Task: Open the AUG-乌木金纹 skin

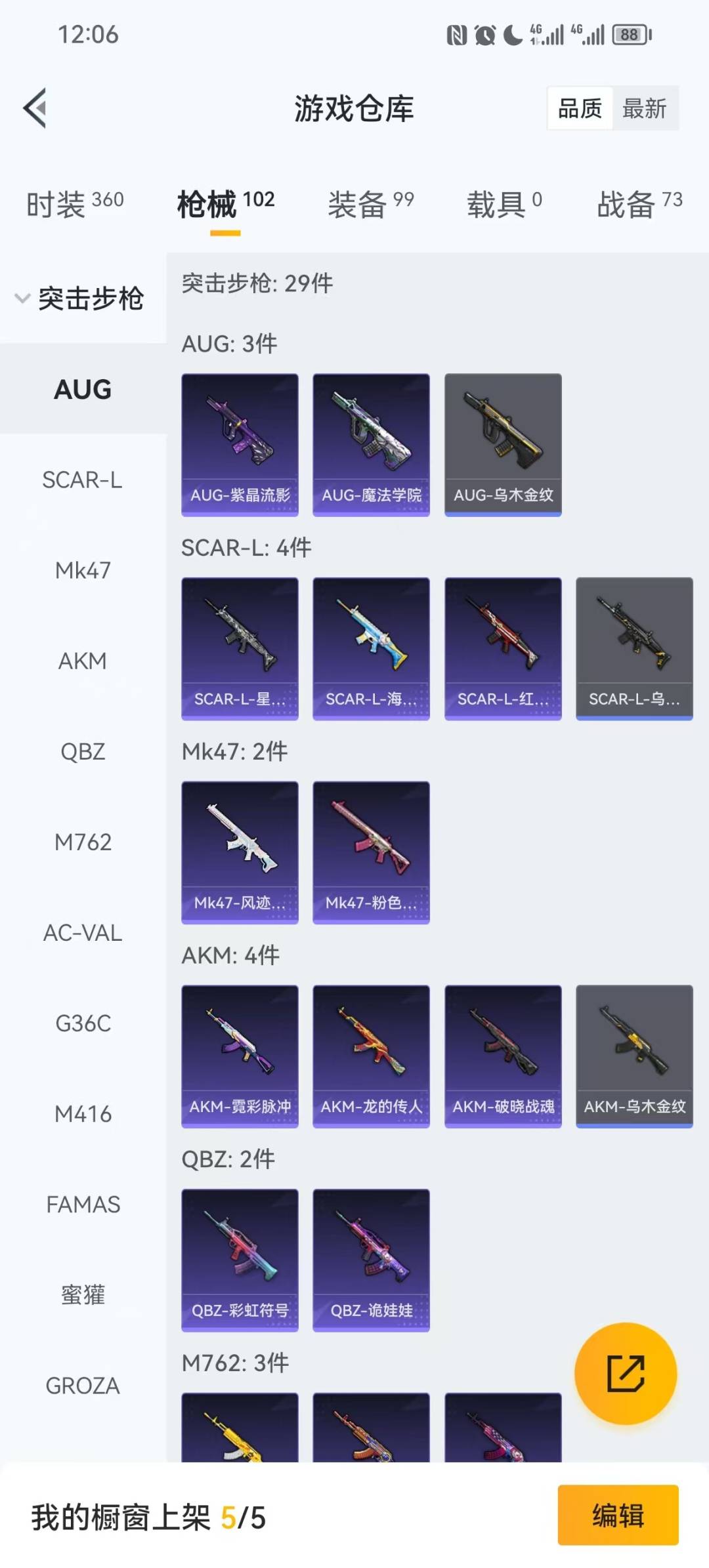Action: click(x=503, y=444)
